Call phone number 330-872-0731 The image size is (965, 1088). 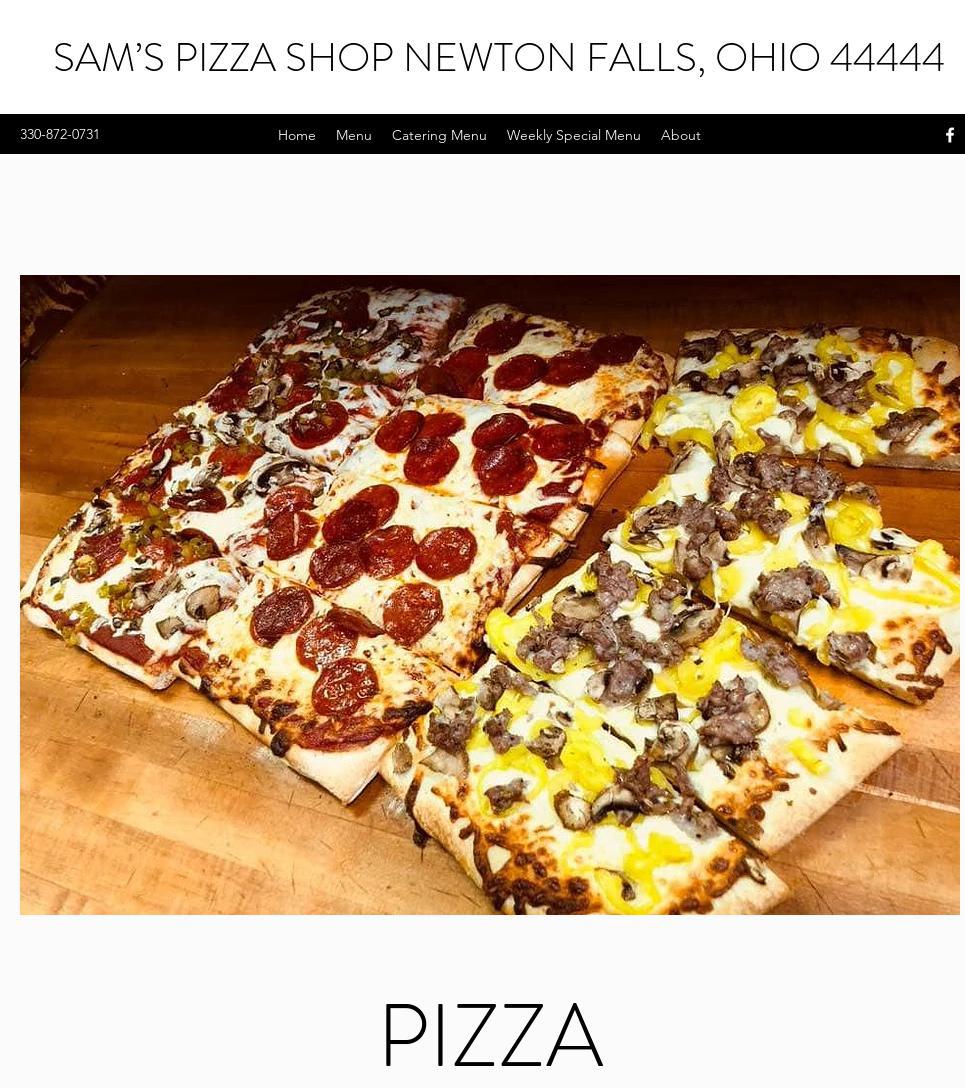[x=60, y=134]
